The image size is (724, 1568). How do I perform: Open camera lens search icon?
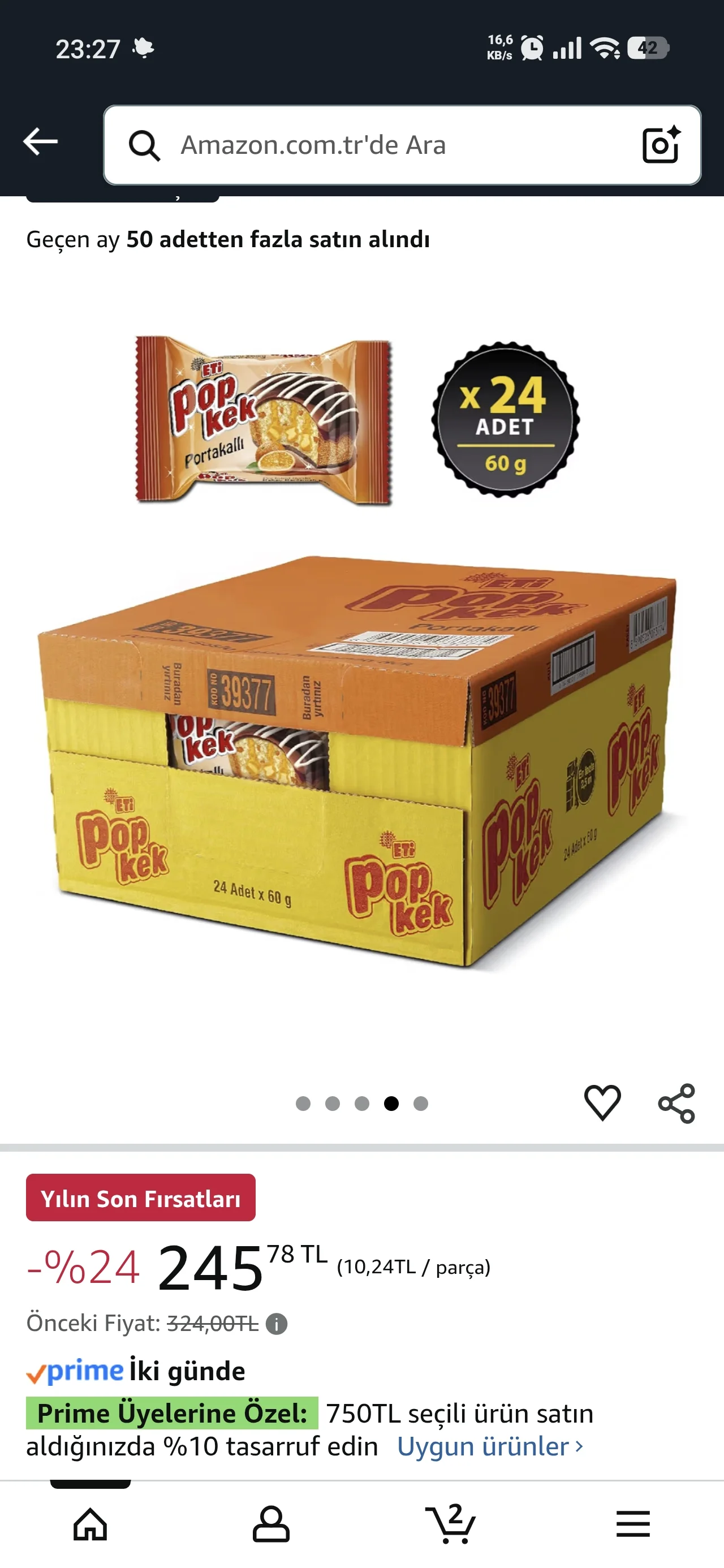661,145
